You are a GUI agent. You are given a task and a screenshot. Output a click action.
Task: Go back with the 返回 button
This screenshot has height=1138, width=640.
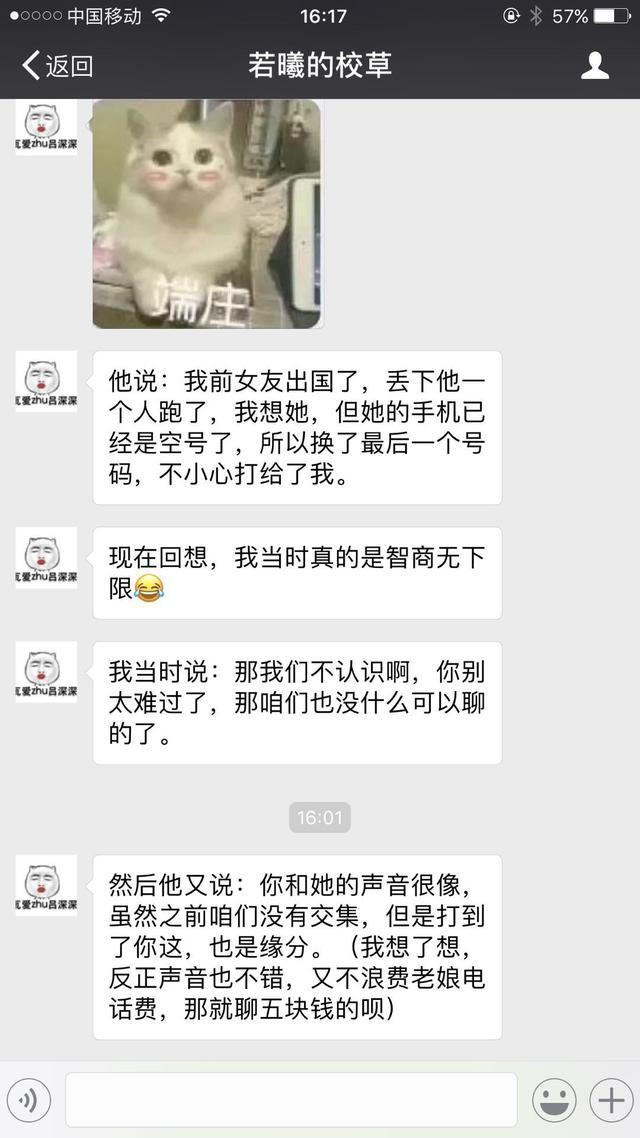point(57,65)
